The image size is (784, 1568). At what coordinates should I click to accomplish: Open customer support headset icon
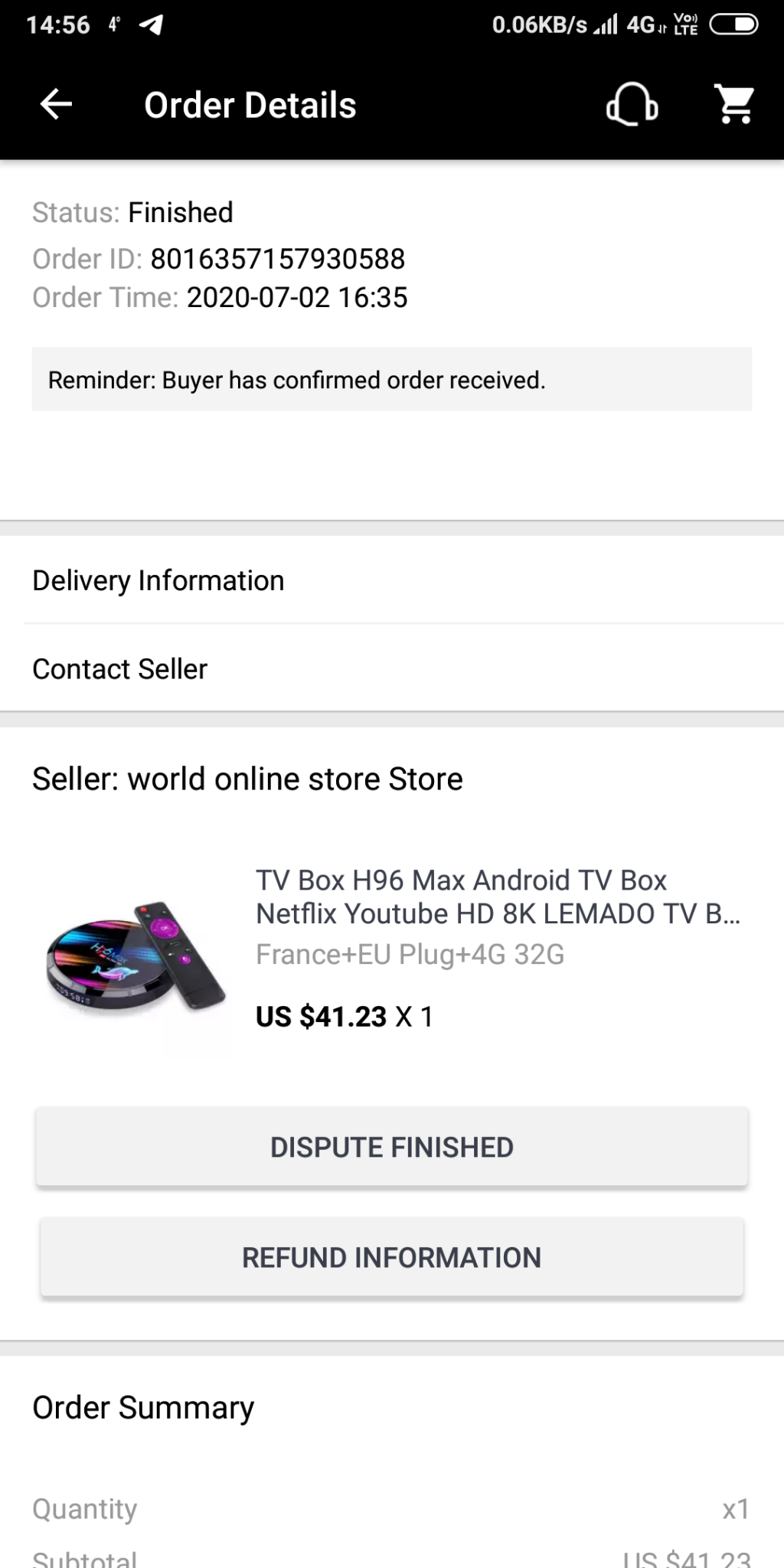tap(632, 105)
